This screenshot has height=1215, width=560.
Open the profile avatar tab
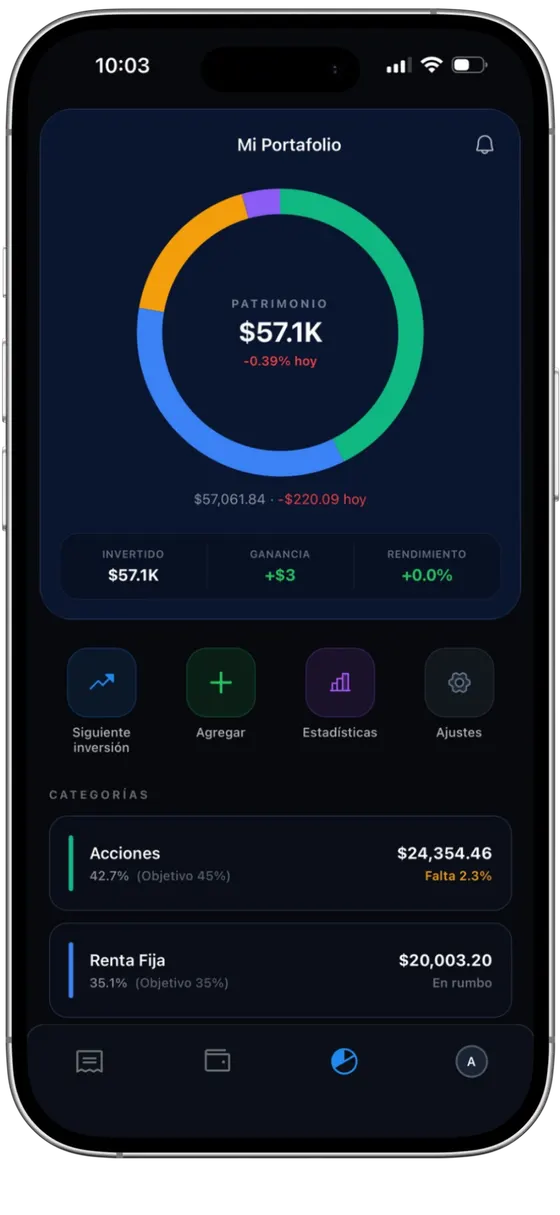coord(471,1061)
